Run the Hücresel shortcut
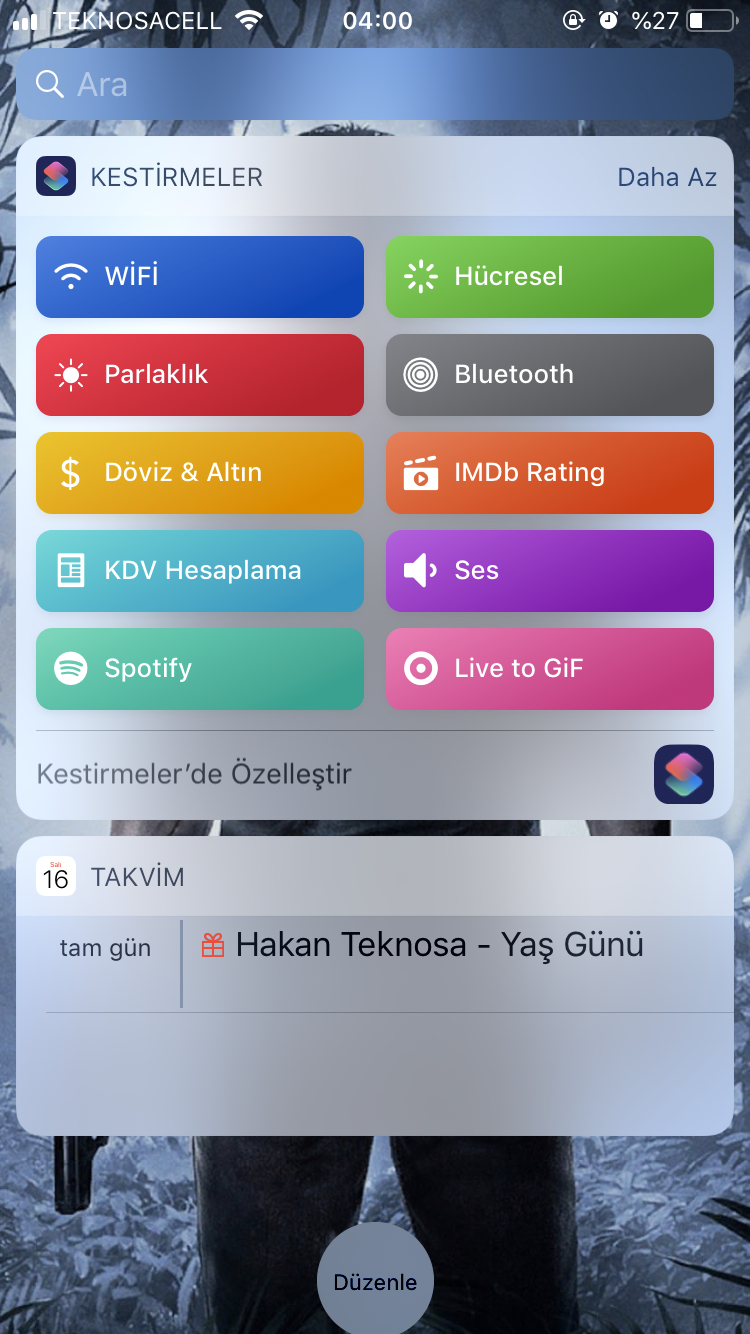This screenshot has height=1334, width=750. pyautogui.click(x=550, y=276)
